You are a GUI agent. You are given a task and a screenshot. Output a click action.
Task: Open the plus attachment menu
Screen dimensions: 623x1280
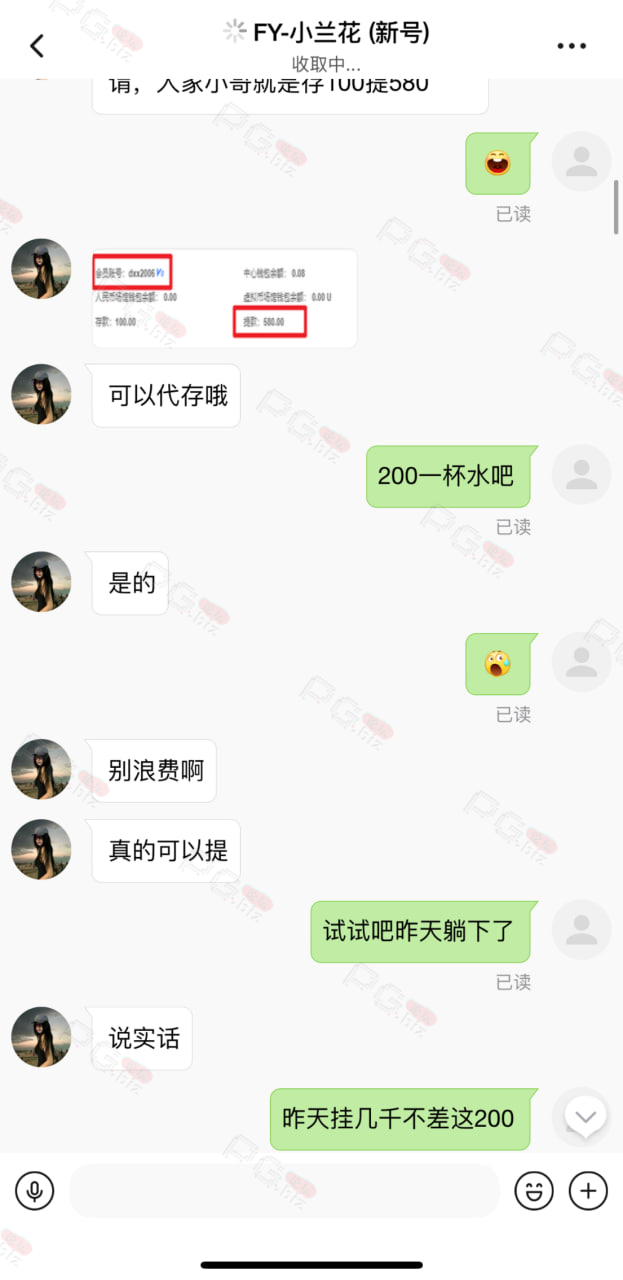click(588, 1191)
